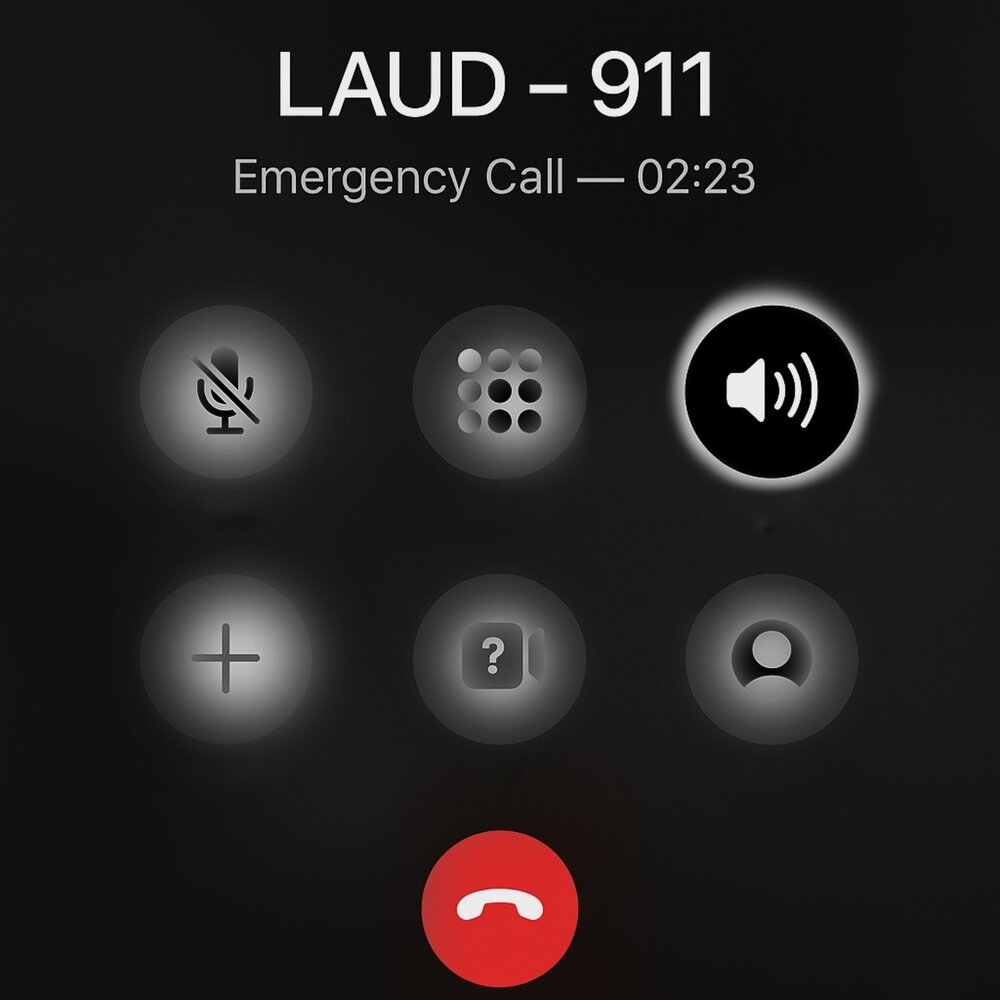Add another call with plus
Image resolution: width=1000 pixels, height=1000 pixels.
pyautogui.click(x=226, y=659)
